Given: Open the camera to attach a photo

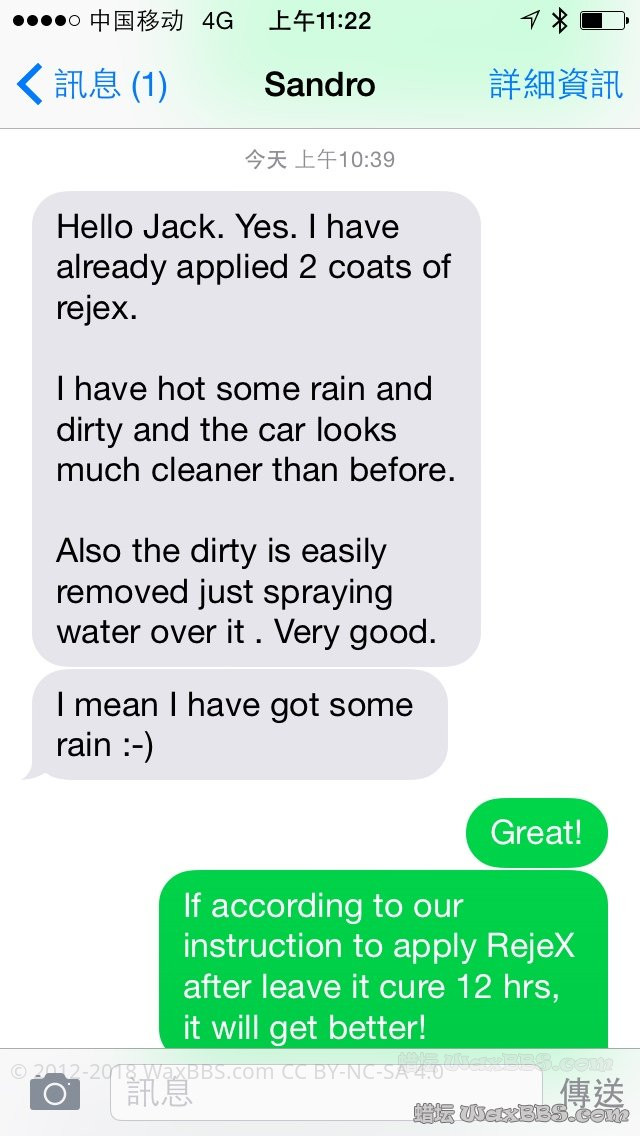Looking at the screenshot, I should point(55,1093).
